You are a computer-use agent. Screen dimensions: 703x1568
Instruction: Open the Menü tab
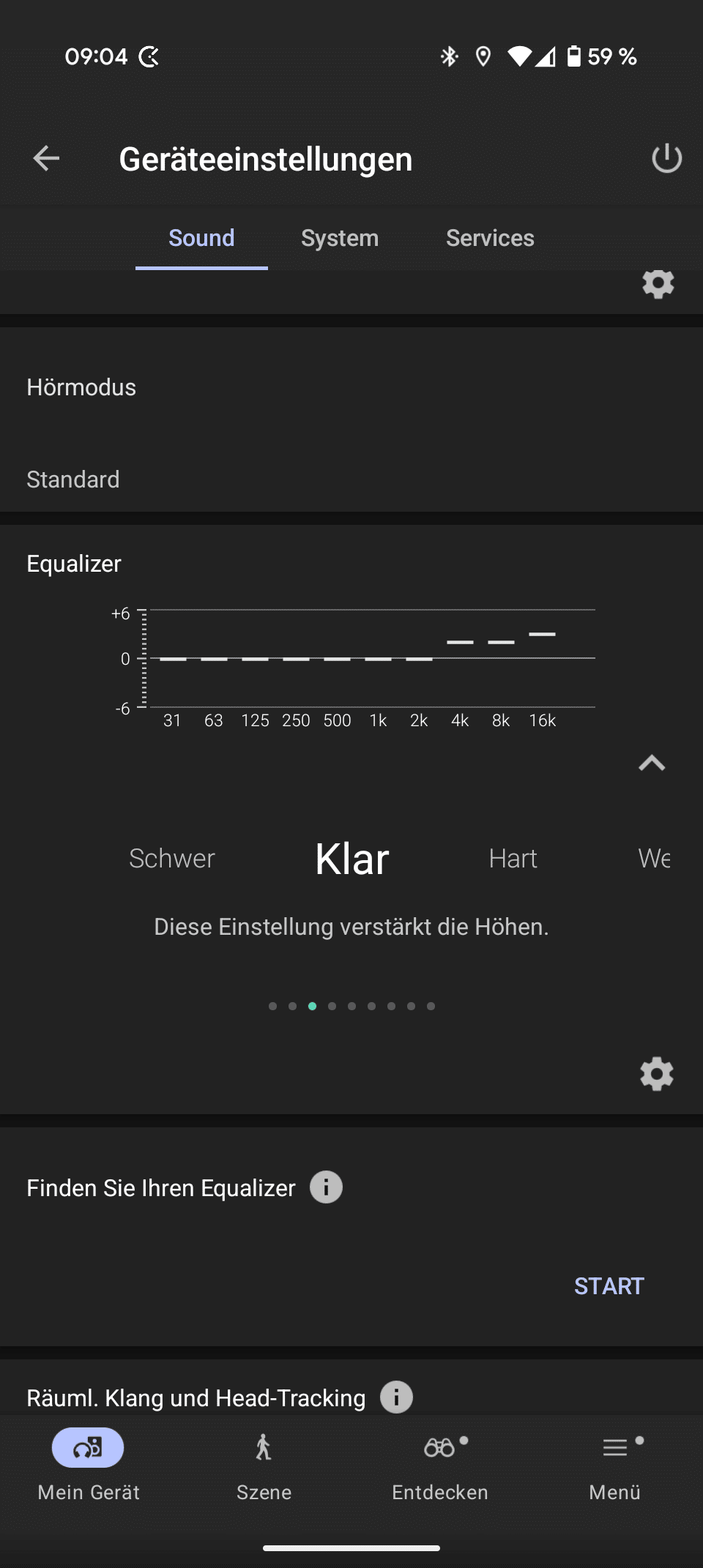coord(615,1463)
